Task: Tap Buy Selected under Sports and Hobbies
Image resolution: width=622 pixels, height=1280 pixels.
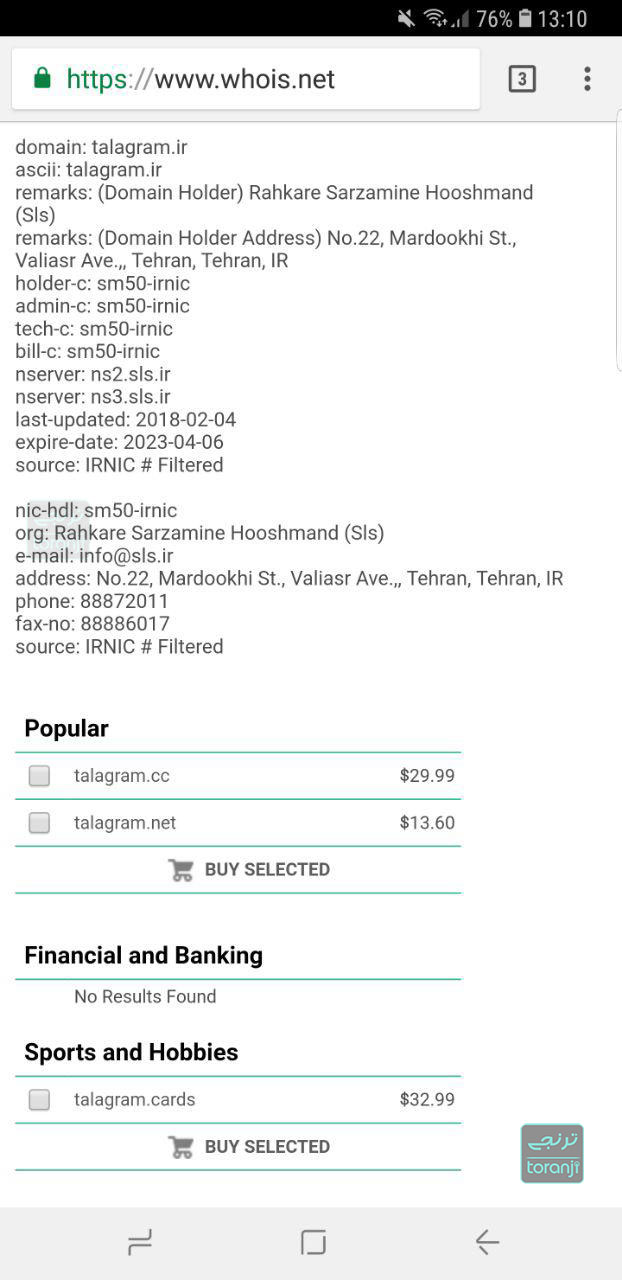Action: click(249, 1147)
